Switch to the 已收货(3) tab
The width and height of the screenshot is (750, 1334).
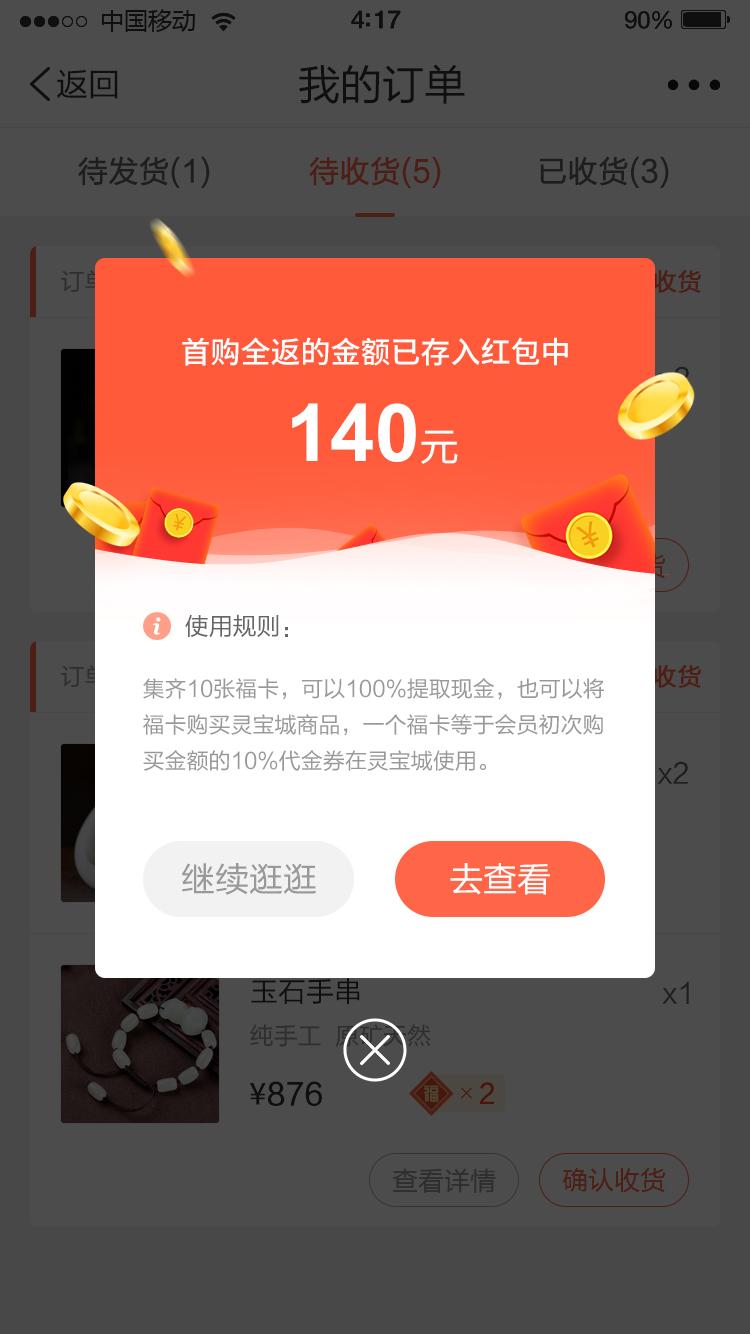tap(603, 172)
